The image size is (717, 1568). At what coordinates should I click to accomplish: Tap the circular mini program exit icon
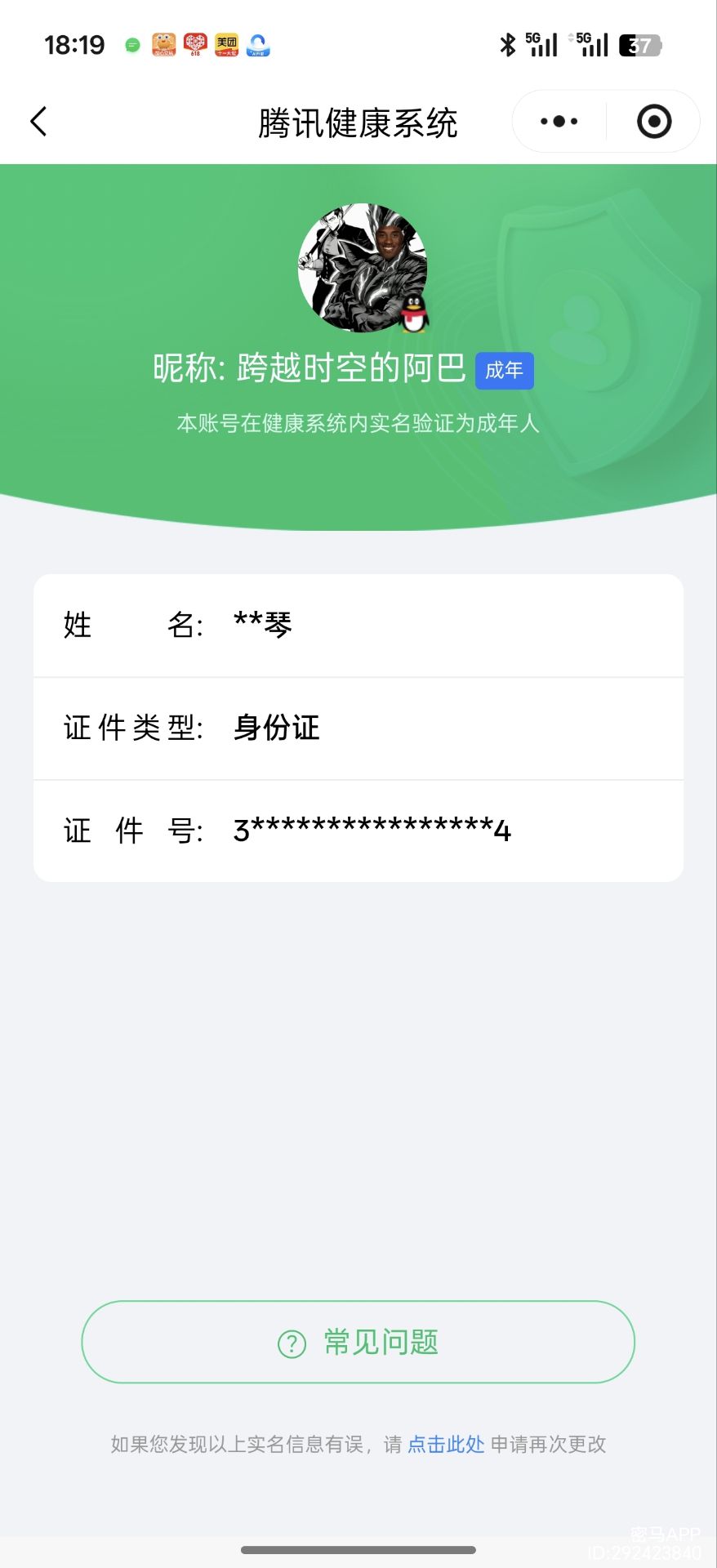tap(653, 120)
